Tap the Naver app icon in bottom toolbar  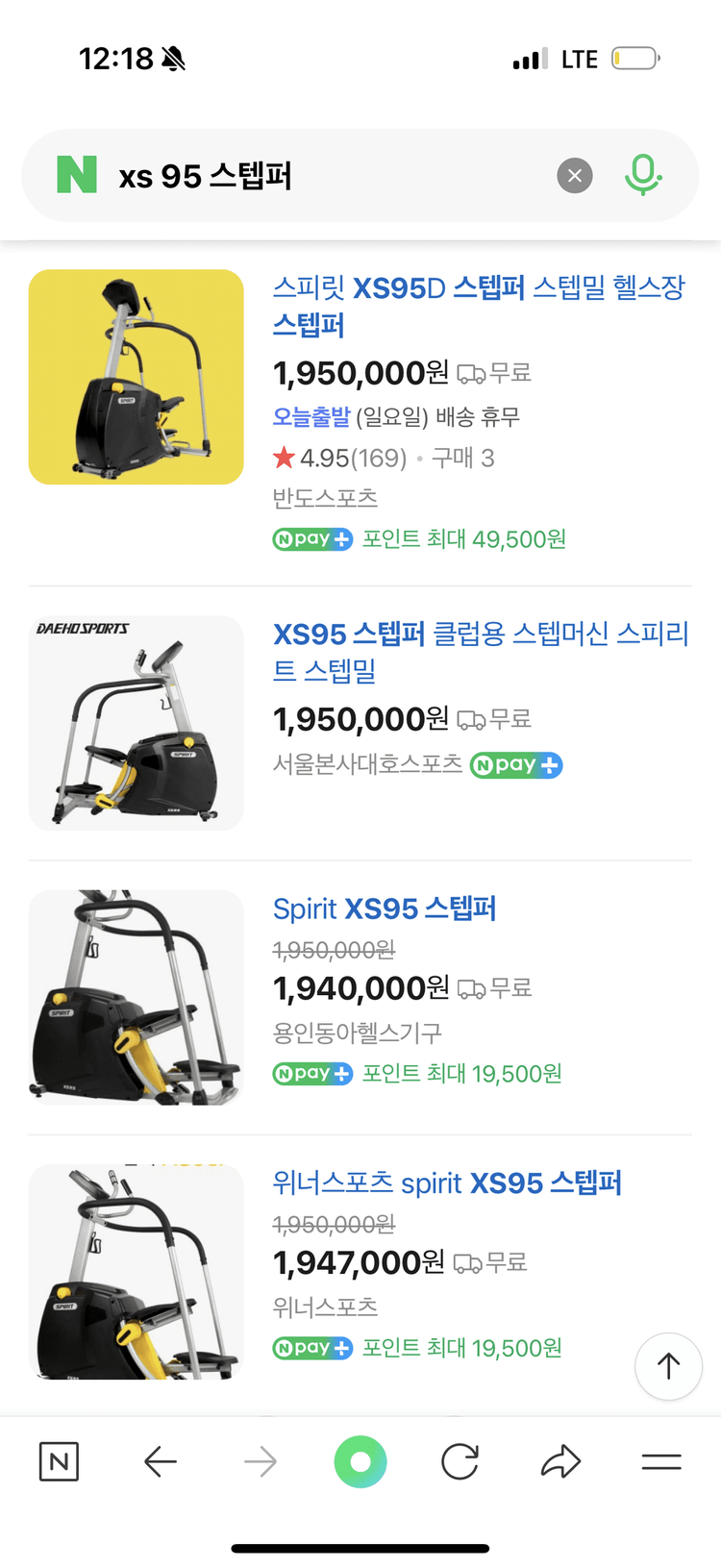[59, 1461]
